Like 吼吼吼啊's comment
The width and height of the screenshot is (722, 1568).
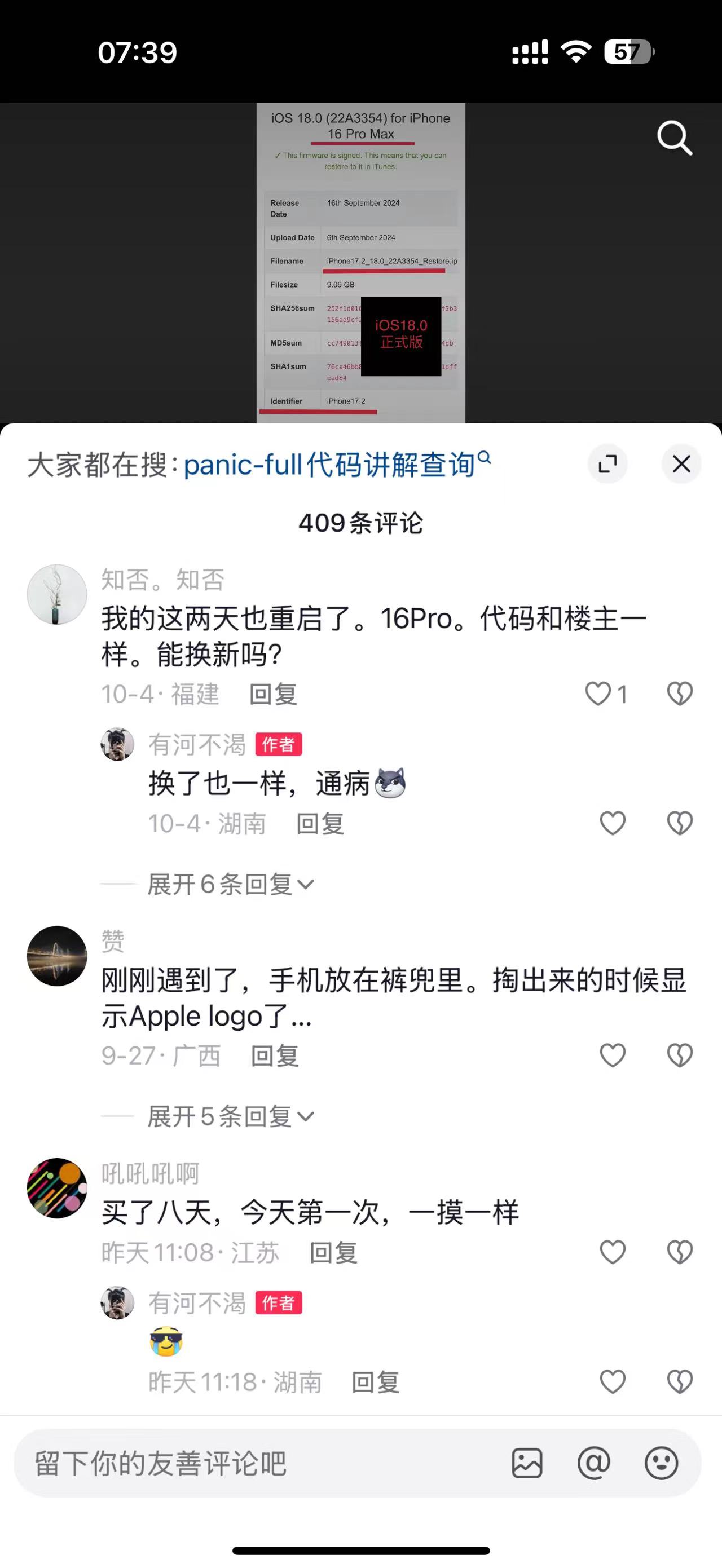tap(613, 1252)
